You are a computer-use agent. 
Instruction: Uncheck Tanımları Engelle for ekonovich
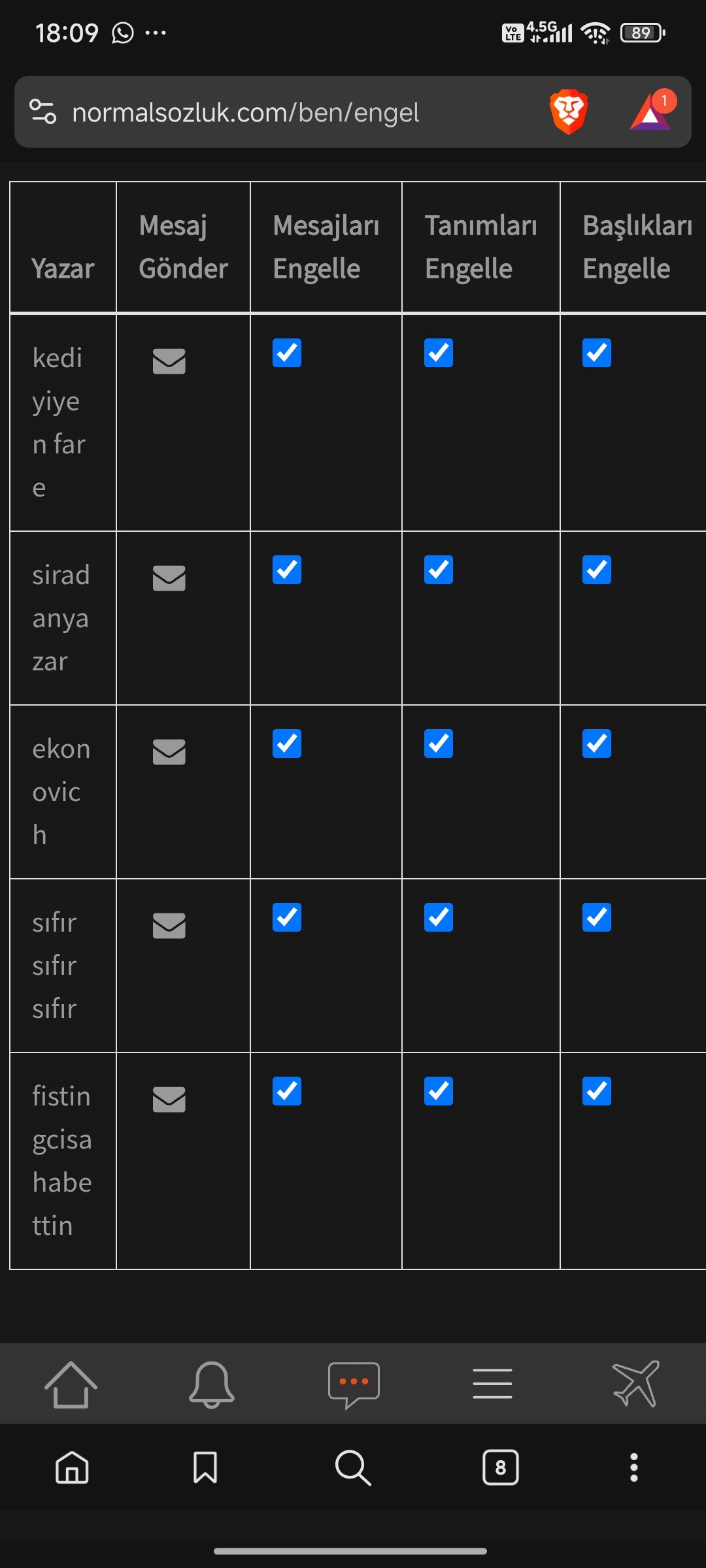coord(439,743)
